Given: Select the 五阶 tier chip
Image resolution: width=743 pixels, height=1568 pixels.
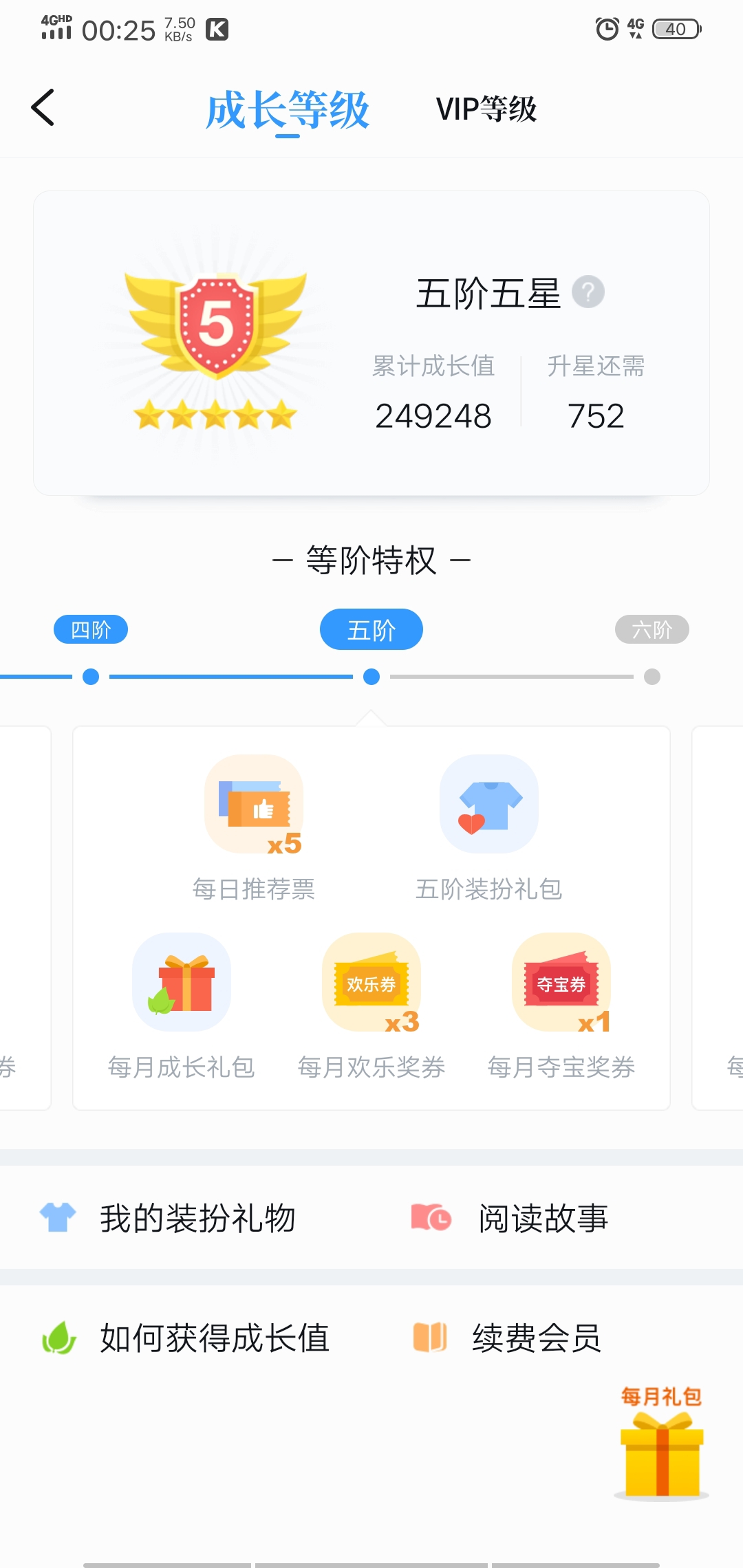Looking at the screenshot, I should (371, 629).
